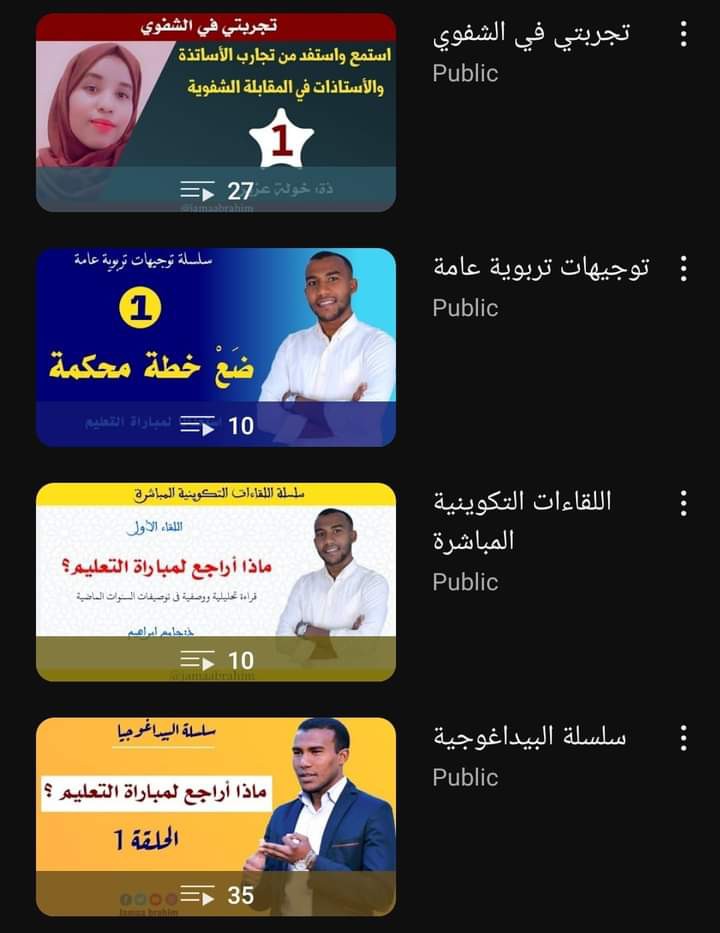The image size is (720, 933).
Task: Open more options for اللقاءات التكوينية المباشرة
Action: click(x=684, y=503)
